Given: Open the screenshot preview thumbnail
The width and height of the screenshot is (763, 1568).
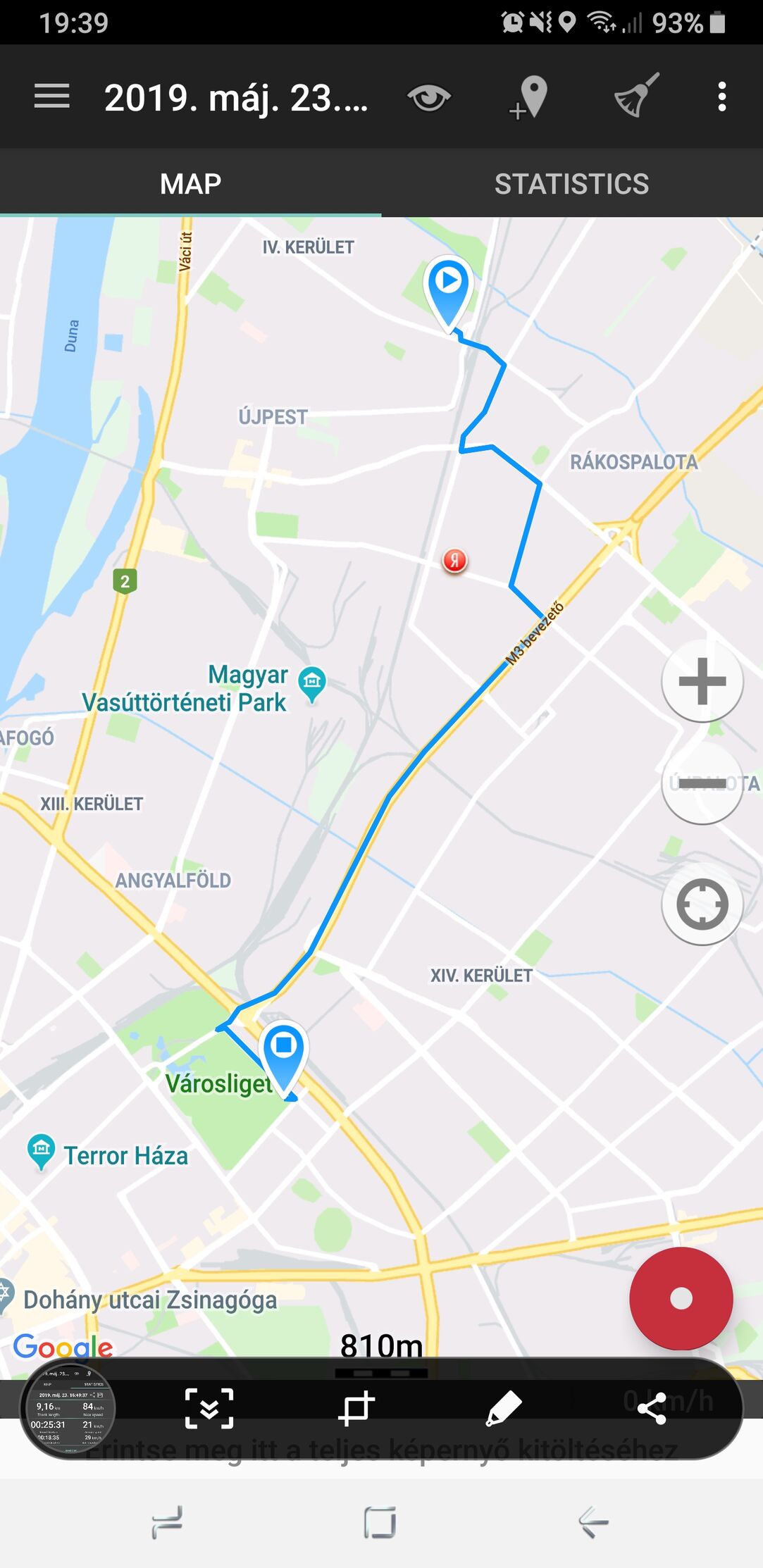Looking at the screenshot, I should [x=68, y=1409].
